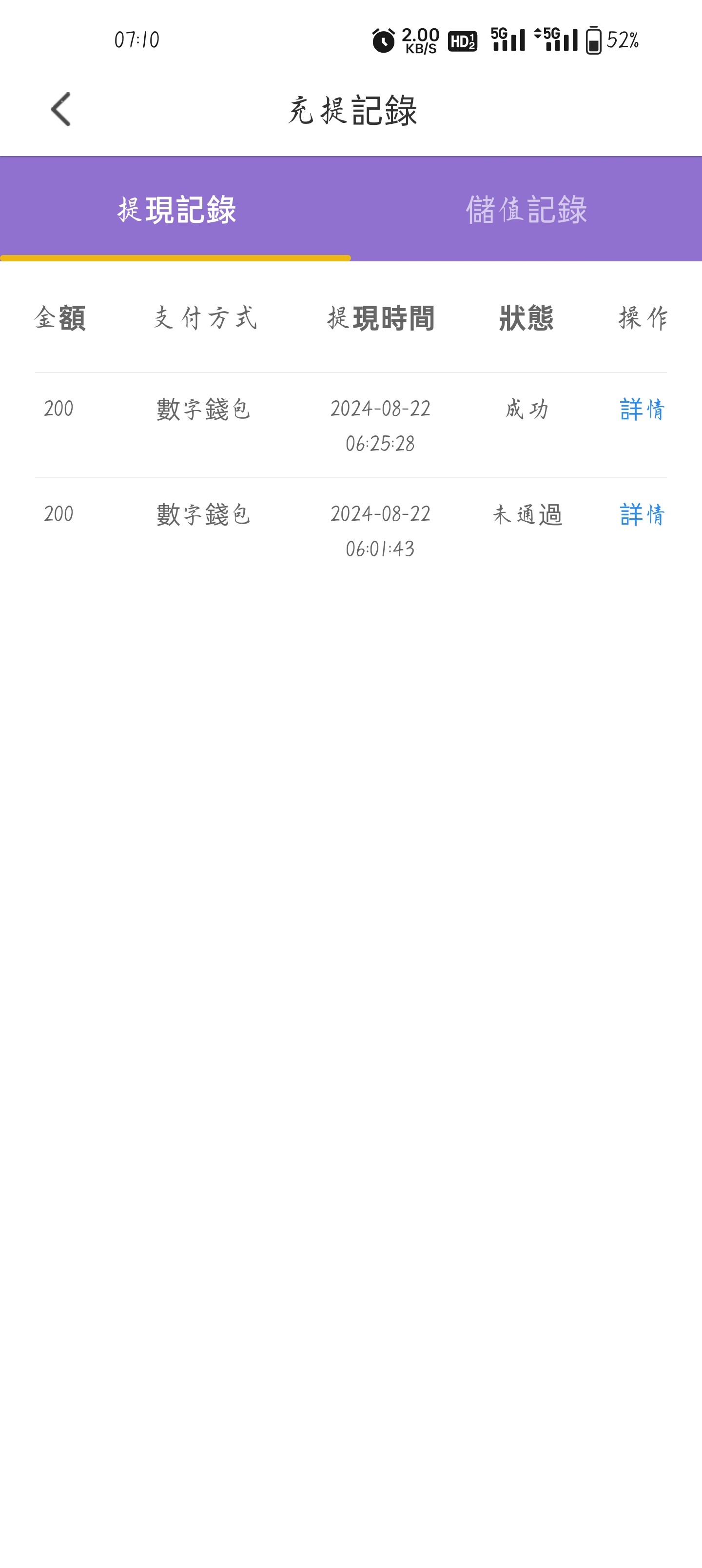Screen dimensions: 702x1568
Task: Select the 提現記錄 tab
Action: (176, 209)
